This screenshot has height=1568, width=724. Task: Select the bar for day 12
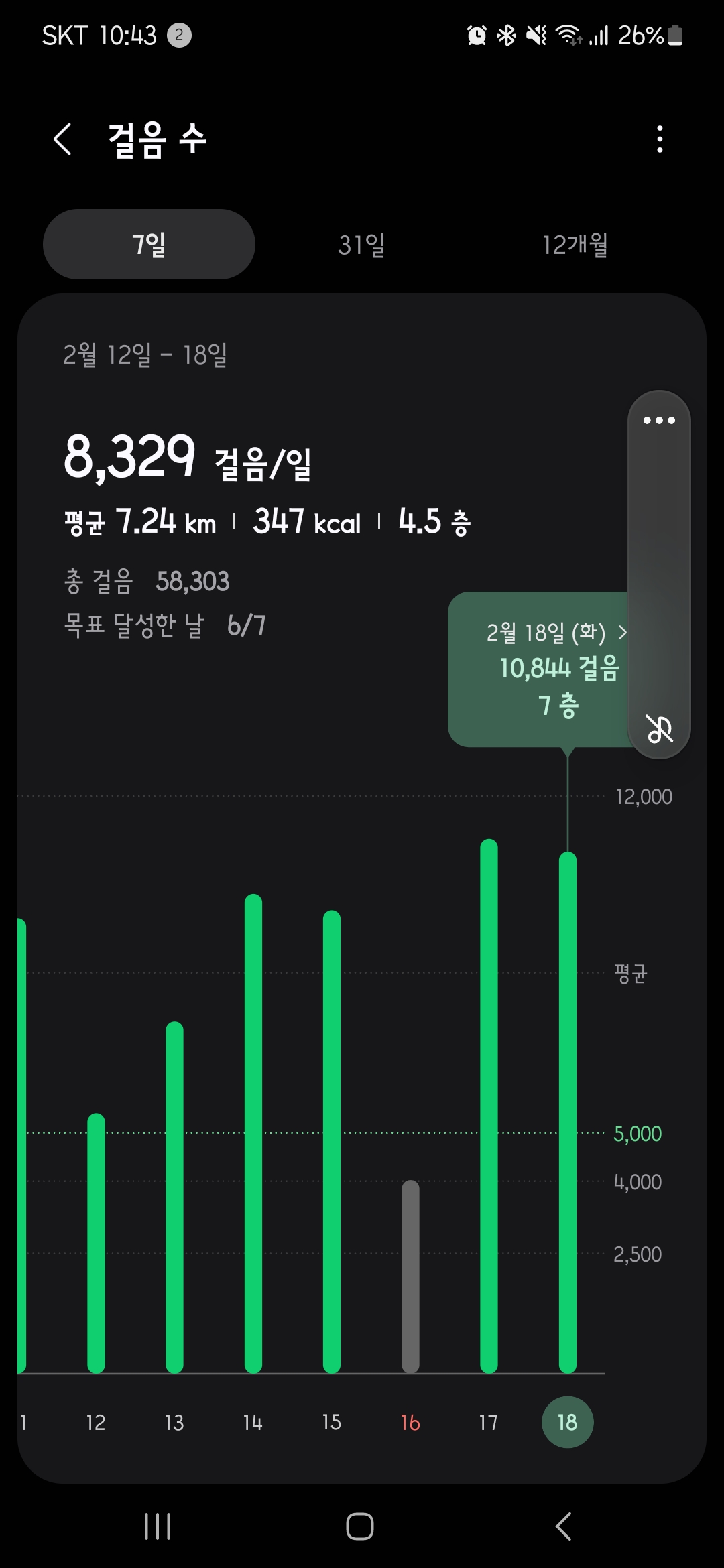tap(96, 1243)
